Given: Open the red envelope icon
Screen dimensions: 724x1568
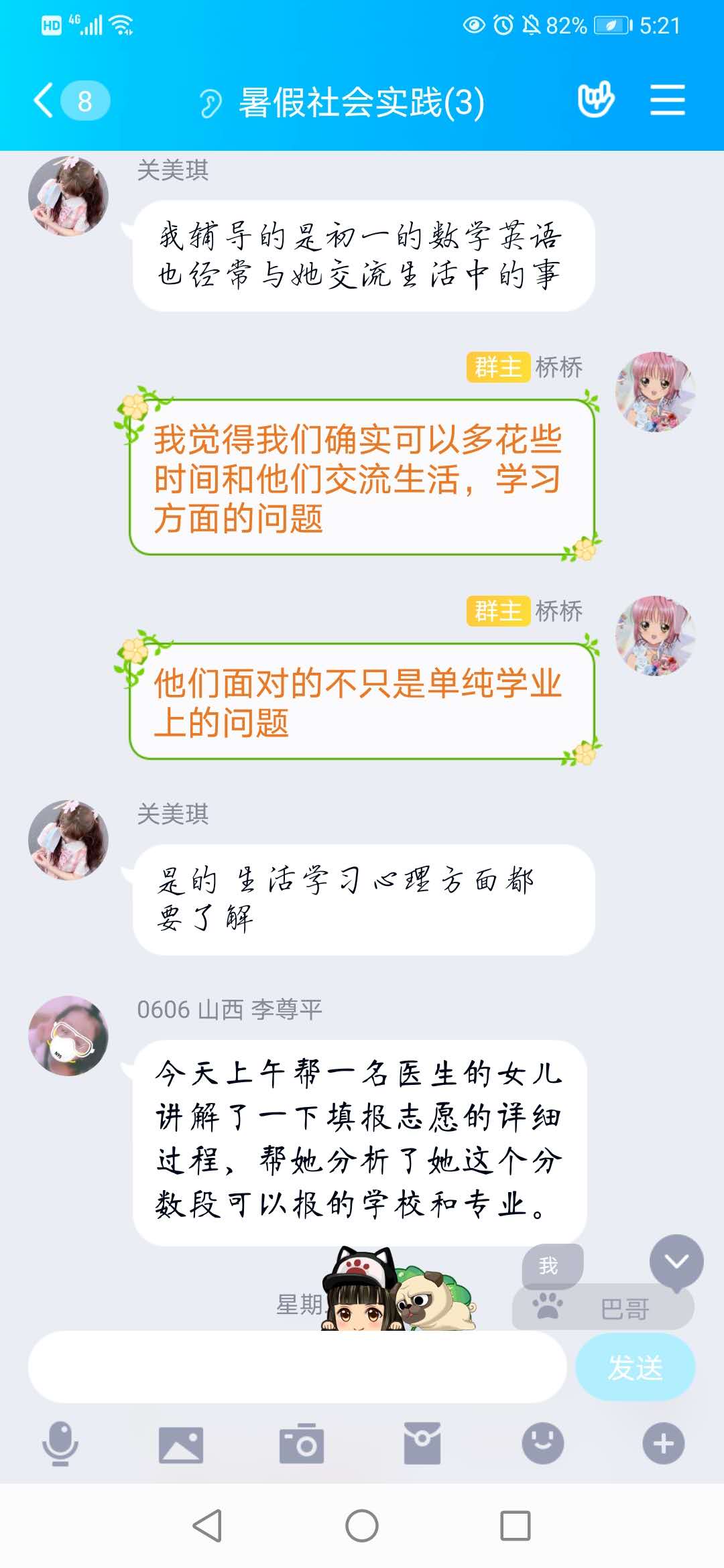Looking at the screenshot, I should pos(422,1444).
